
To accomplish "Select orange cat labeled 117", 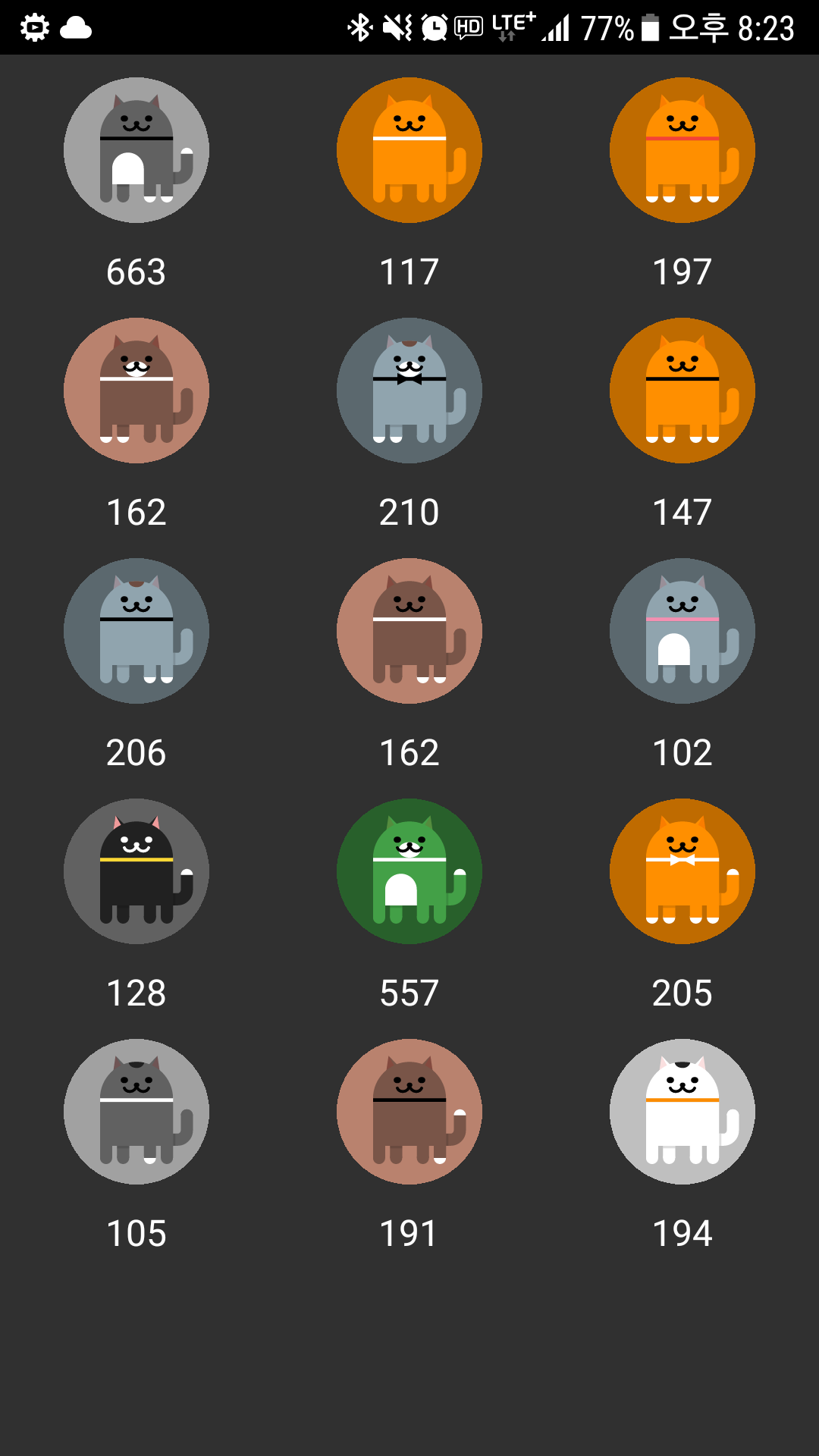I will [409, 150].
